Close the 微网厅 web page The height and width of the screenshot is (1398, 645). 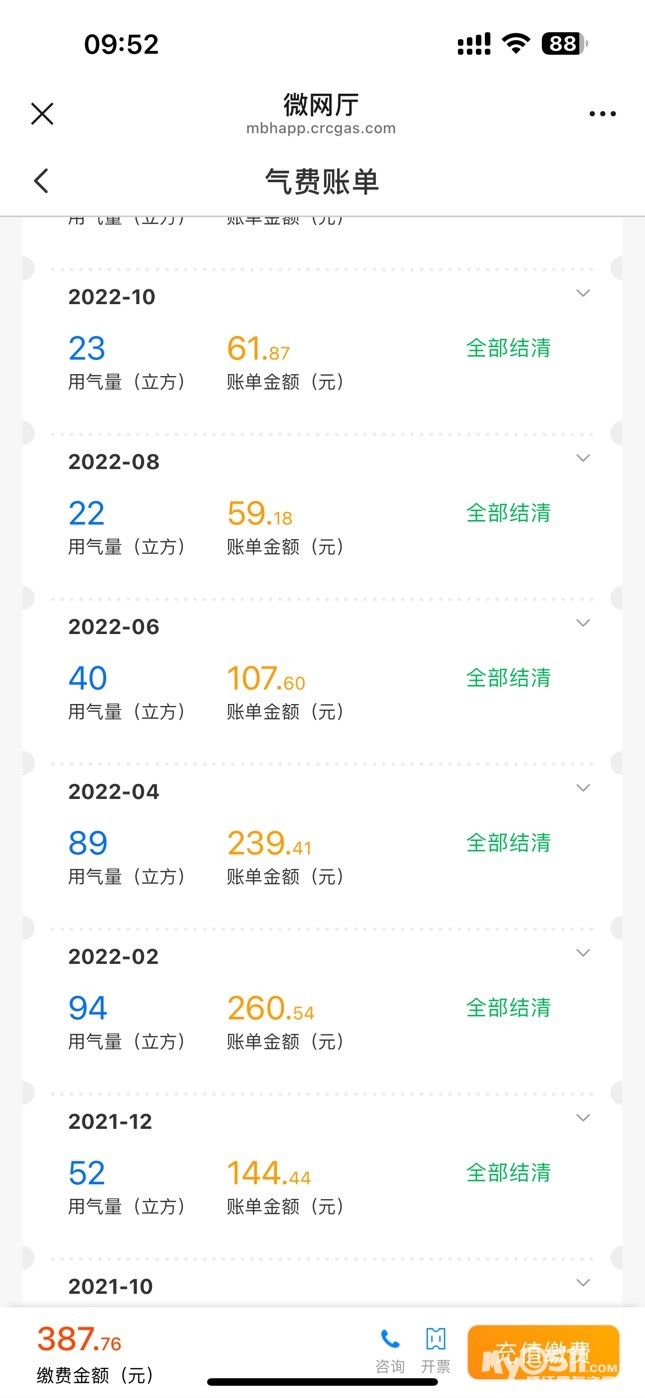42,114
